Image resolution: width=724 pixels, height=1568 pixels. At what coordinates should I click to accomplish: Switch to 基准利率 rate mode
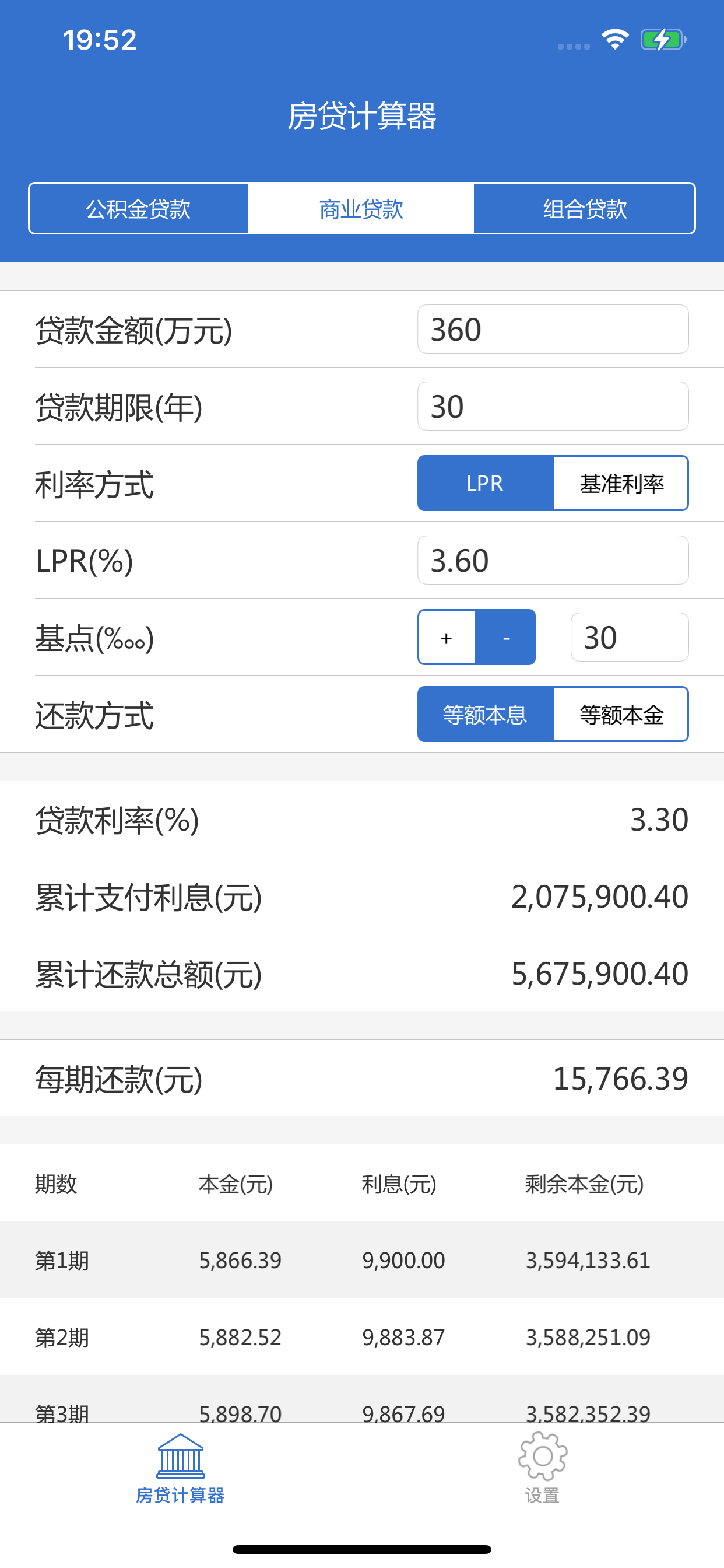pos(621,484)
